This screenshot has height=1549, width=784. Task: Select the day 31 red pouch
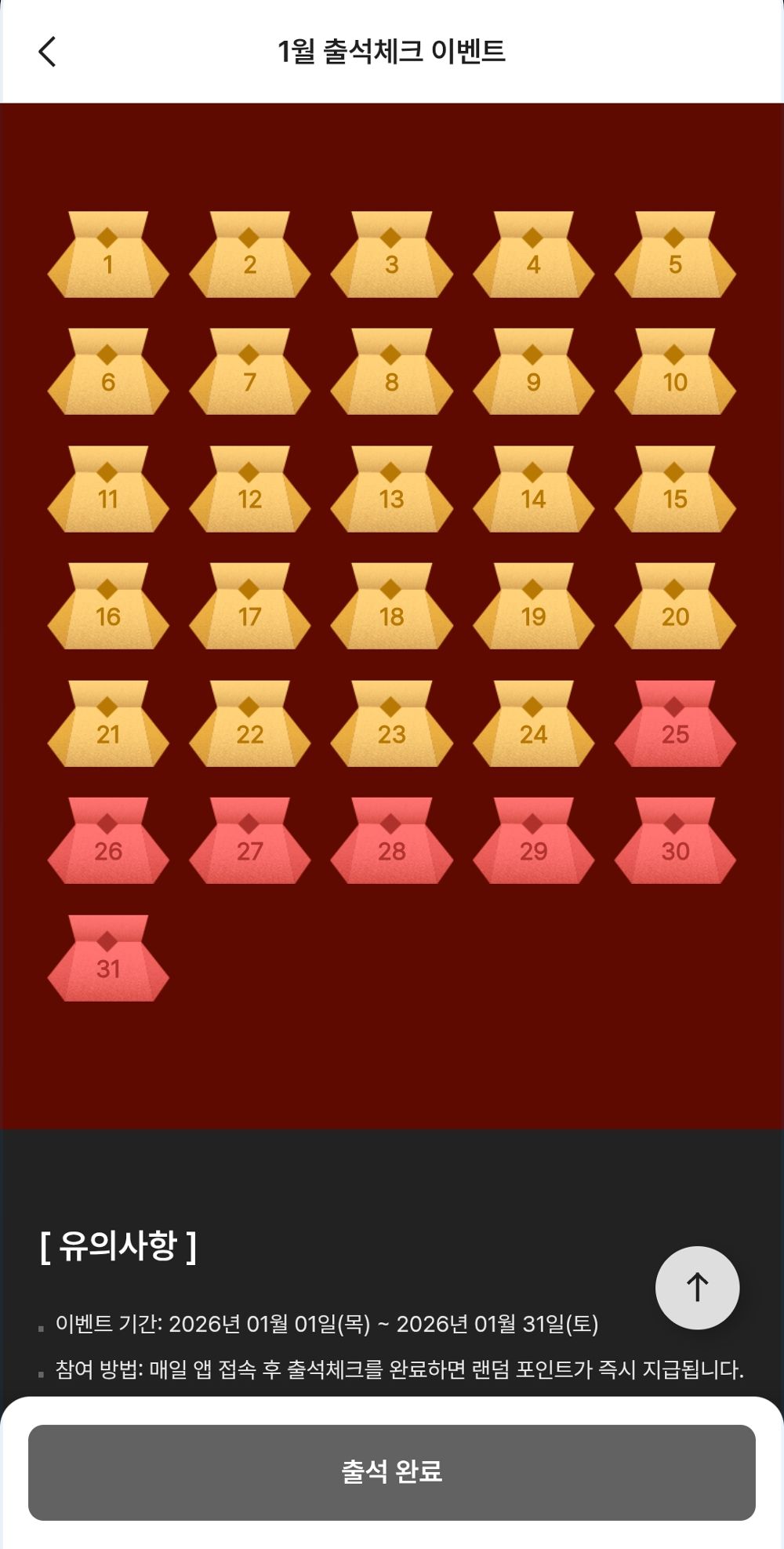coord(108,960)
